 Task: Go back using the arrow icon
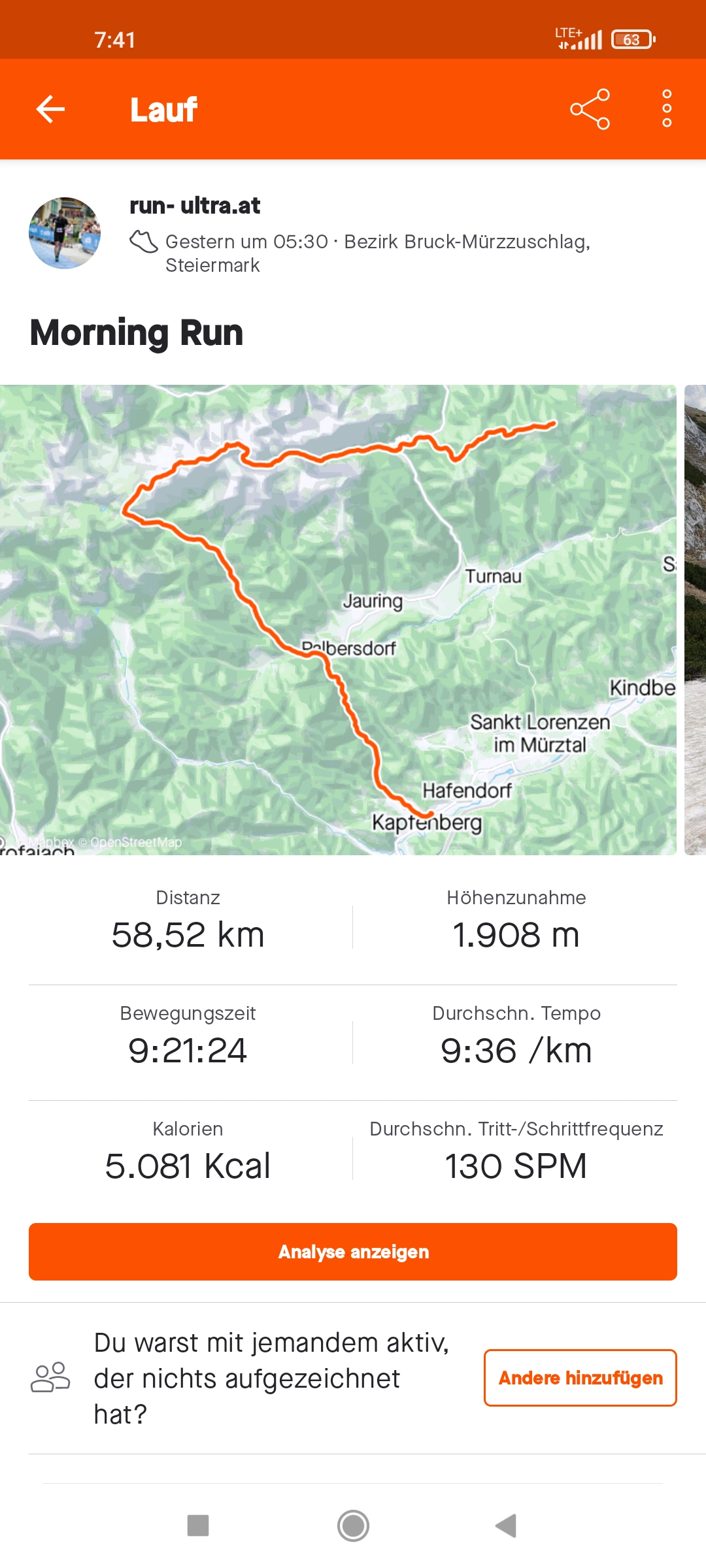coord(50,109)
